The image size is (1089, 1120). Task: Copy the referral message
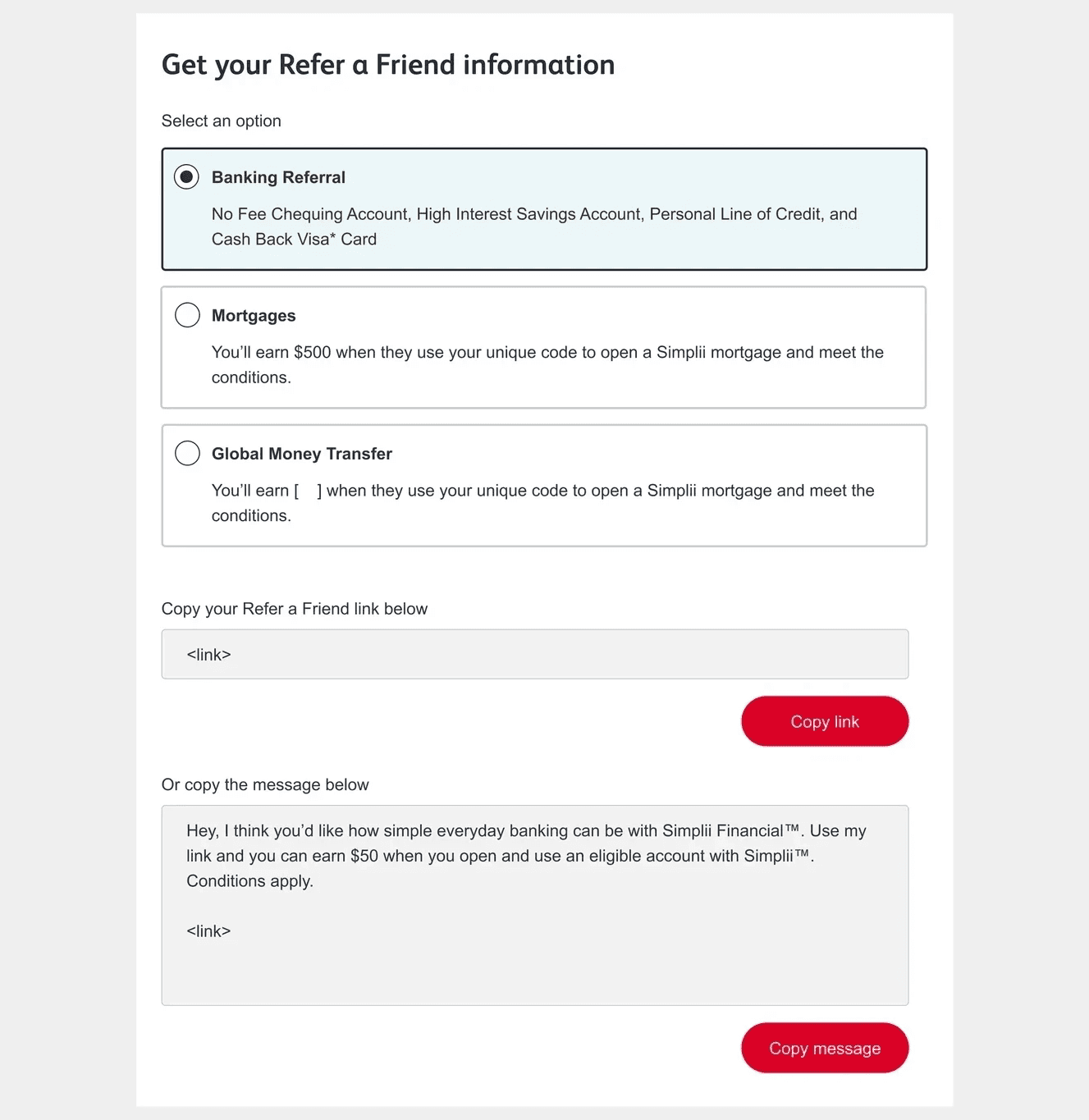(x=825, y=1048)
